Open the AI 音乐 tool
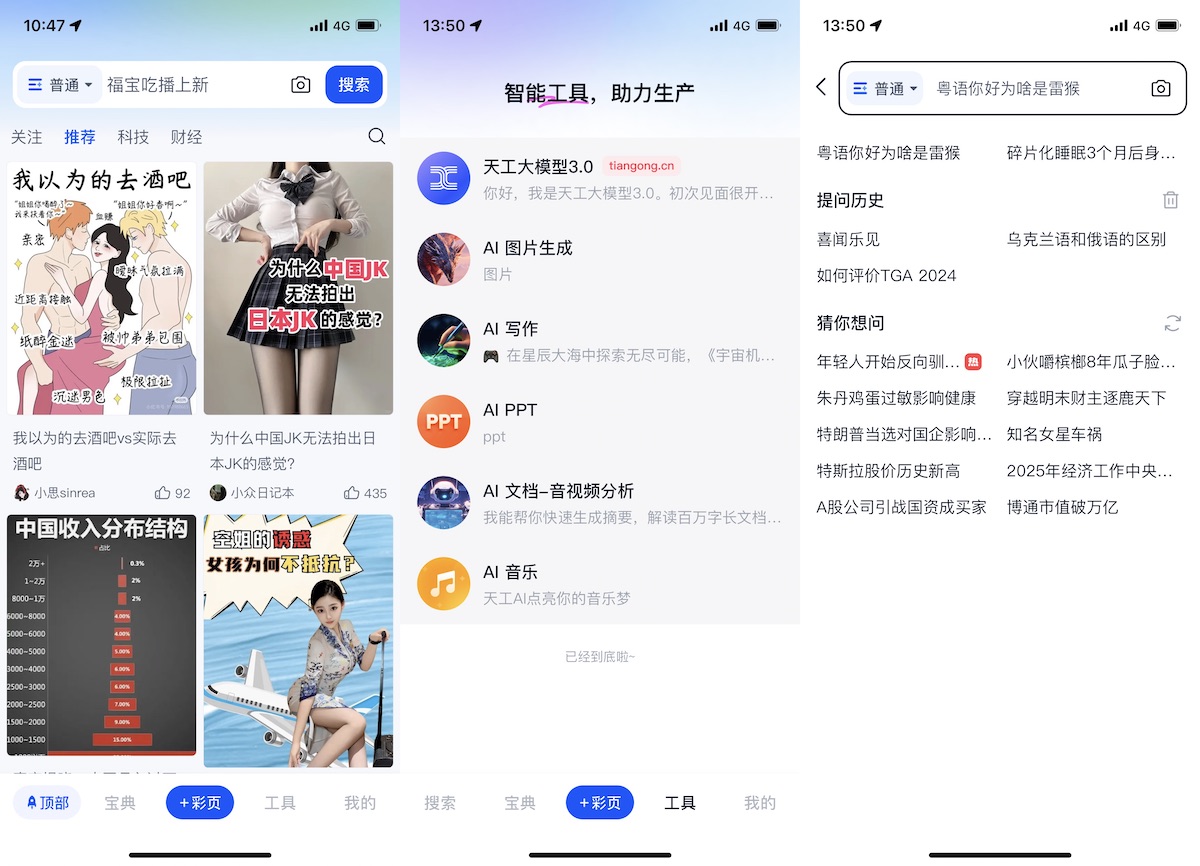Screen dimensions: 1200x866 click(600, 584)
